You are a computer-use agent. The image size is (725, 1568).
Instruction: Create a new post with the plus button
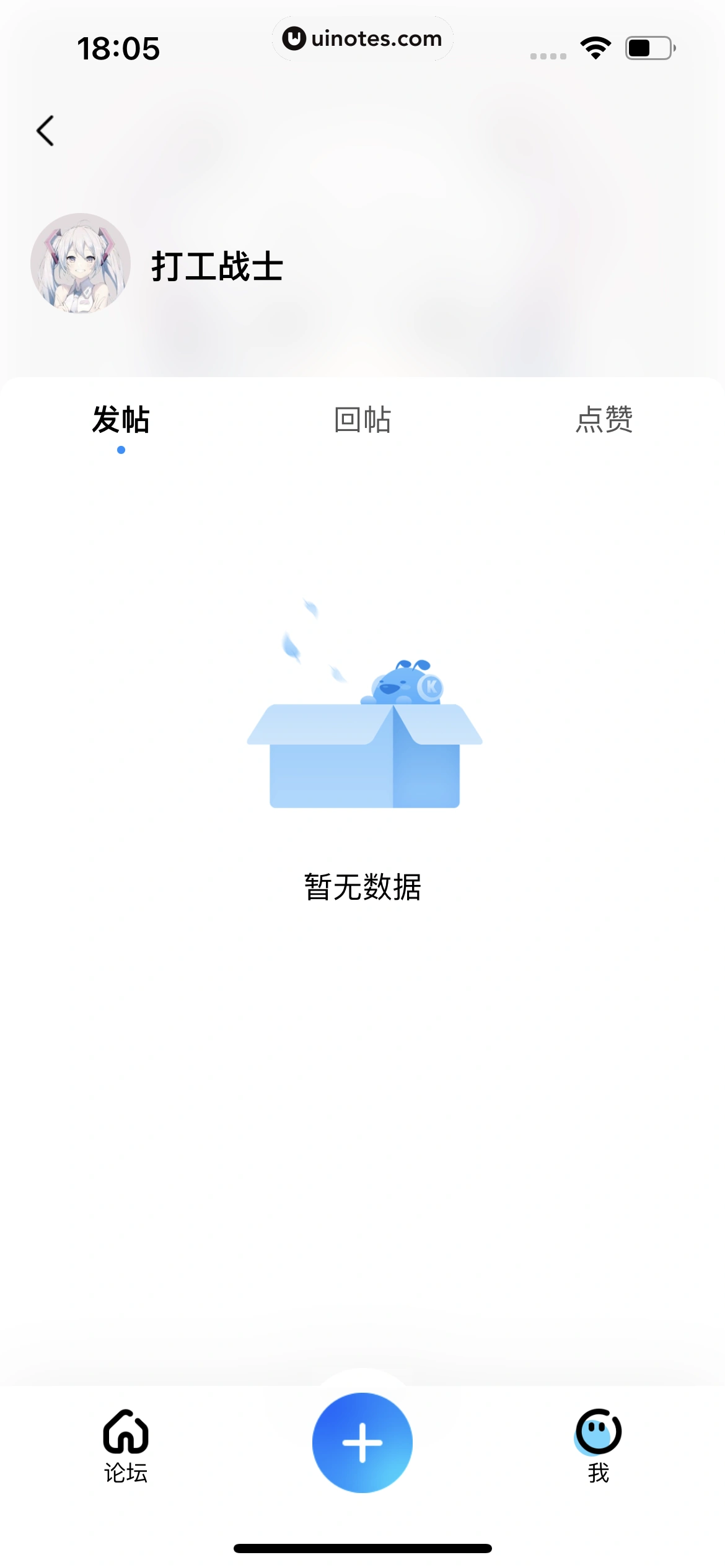(362, 1442)
